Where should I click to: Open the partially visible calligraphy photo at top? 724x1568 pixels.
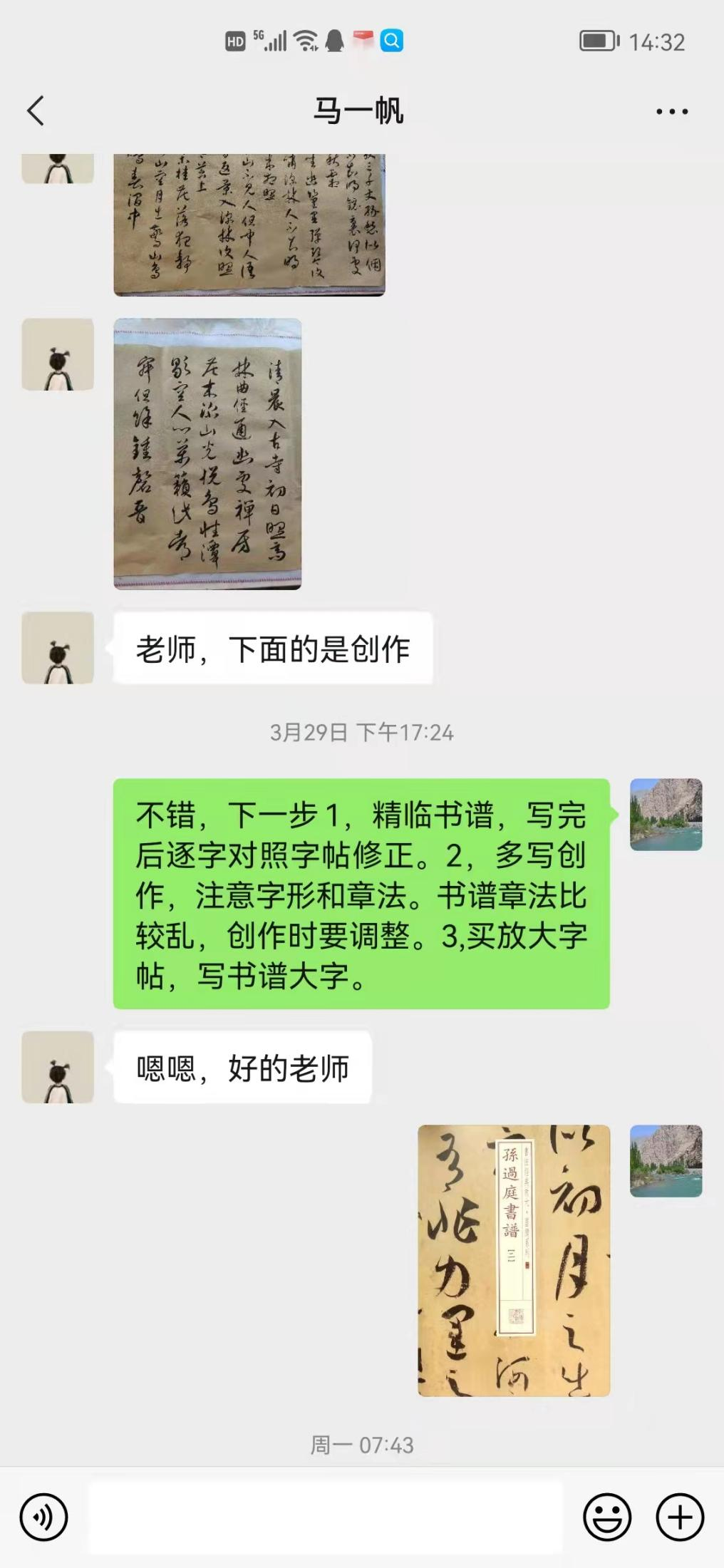pyautogui.click(x=249, y=224)
